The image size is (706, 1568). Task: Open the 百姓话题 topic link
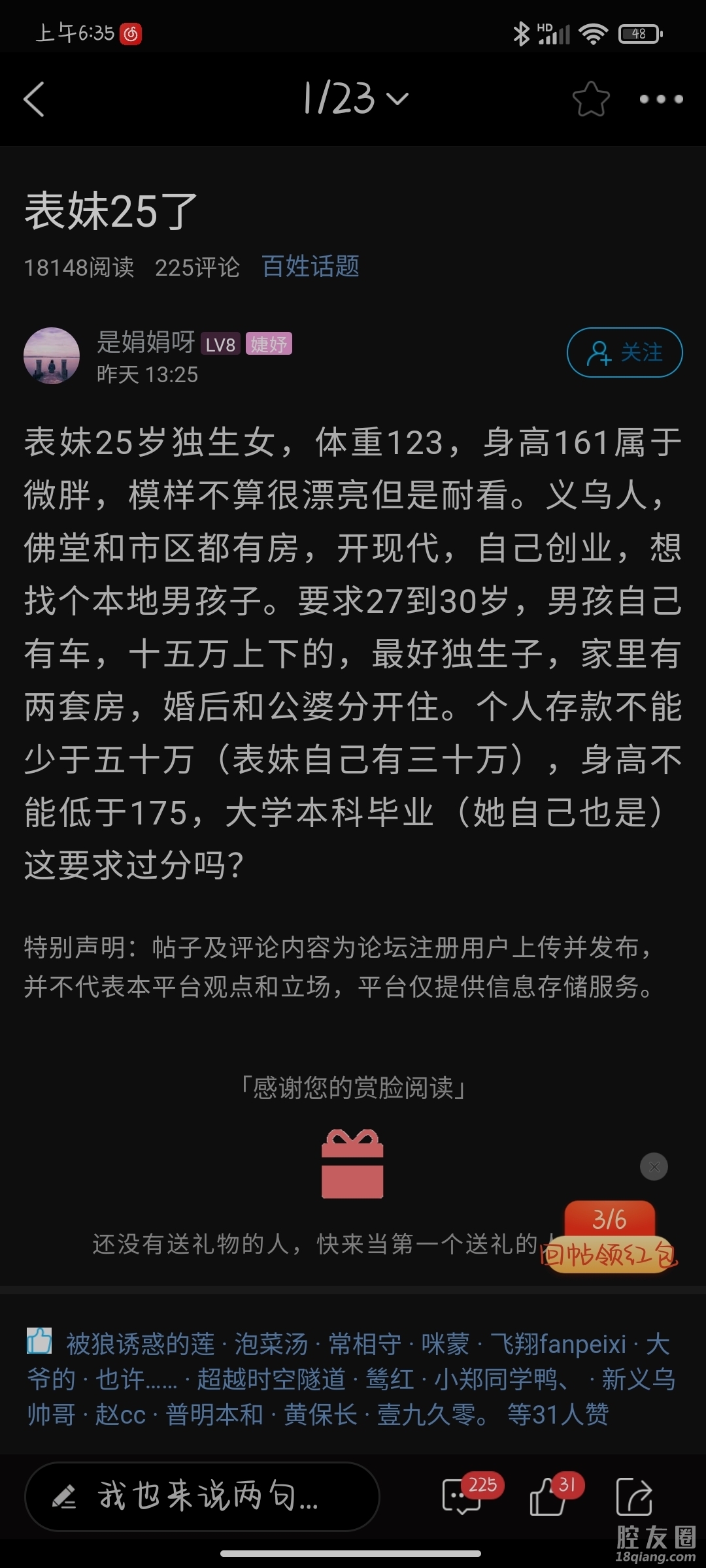[311, 267]
